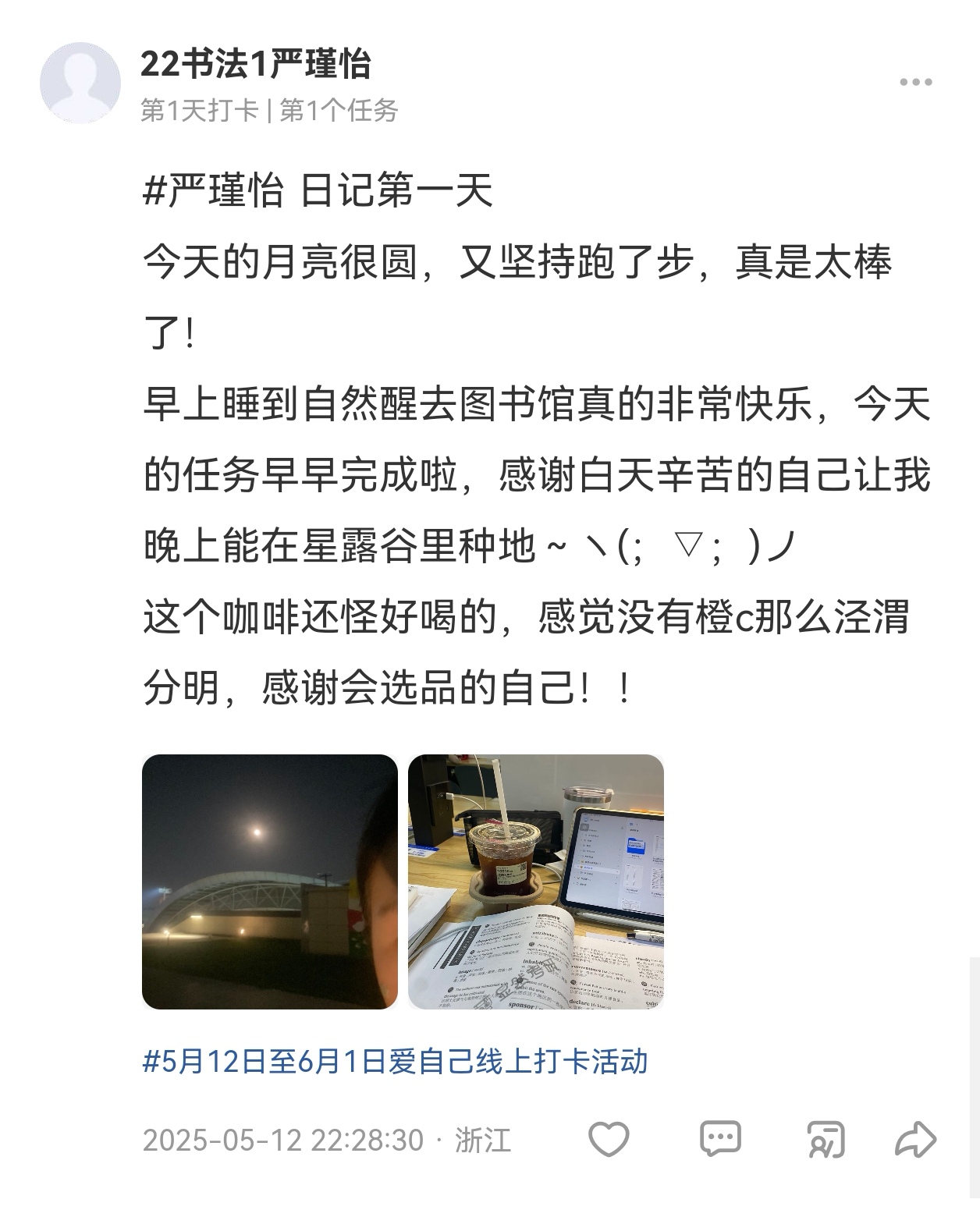This screenshot has height=1217, width=980.
Task: Open the 爱自己线上打卡活动 hashtag link
Action: (x=395, y=1062)
